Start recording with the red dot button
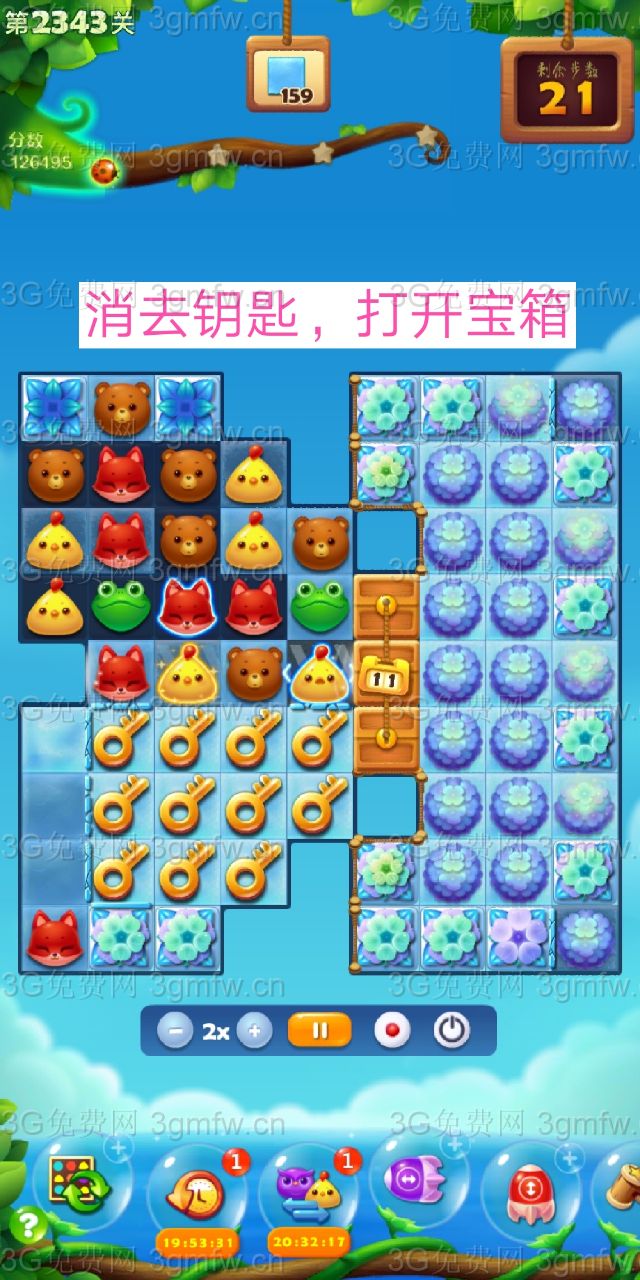 click(x=391, y=1031)
